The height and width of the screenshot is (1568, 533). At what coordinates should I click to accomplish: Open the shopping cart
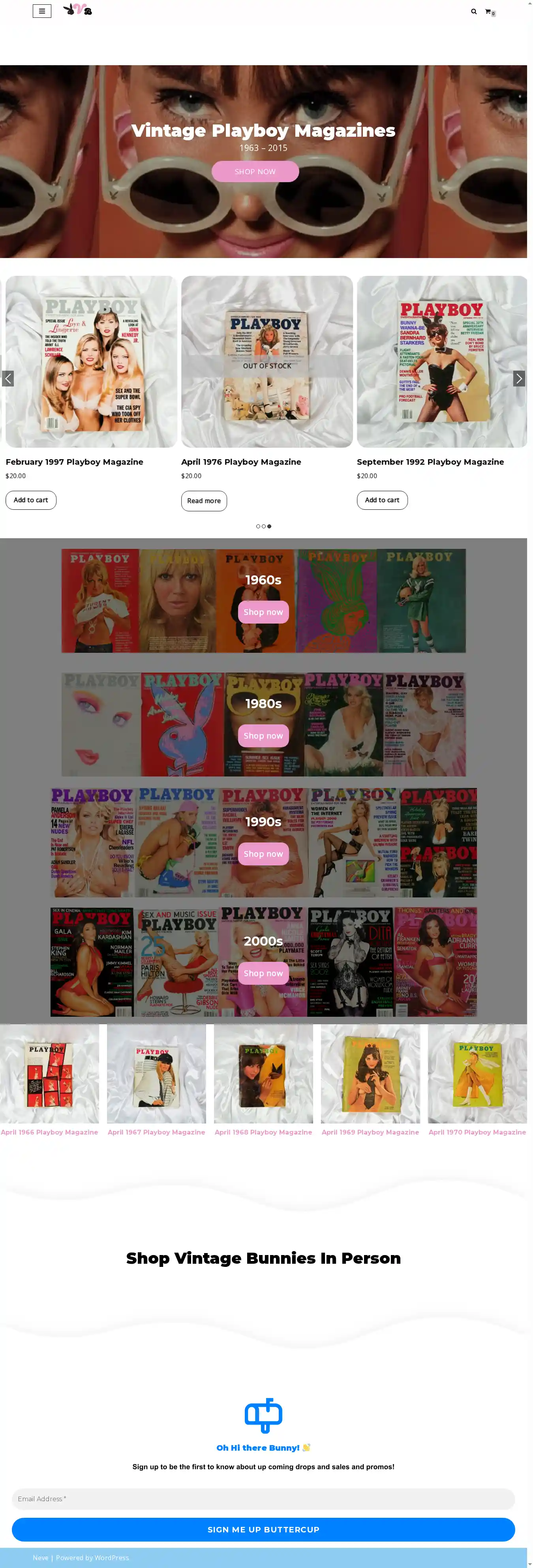pos(488,11)
